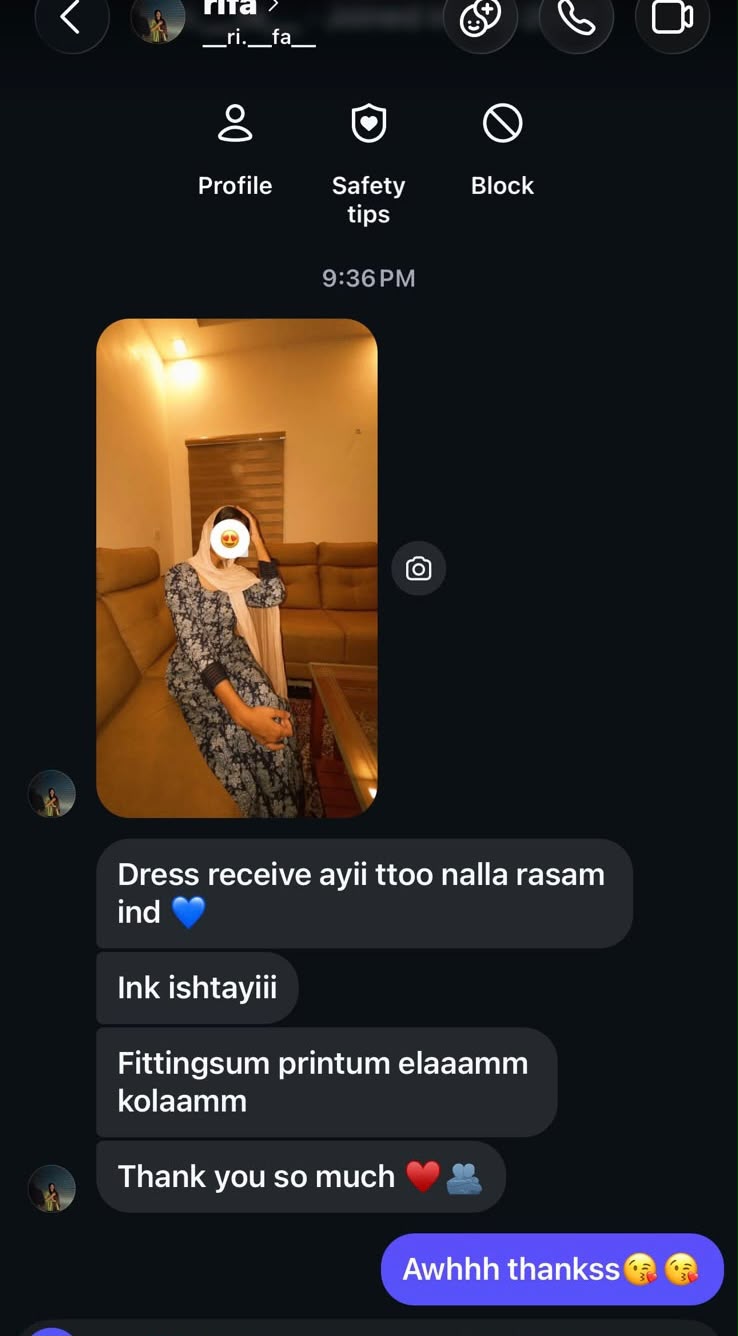This screenshot has width=738, height=1336.
Task: Start a video call with rifa
Action: click(x=672, y=19)
